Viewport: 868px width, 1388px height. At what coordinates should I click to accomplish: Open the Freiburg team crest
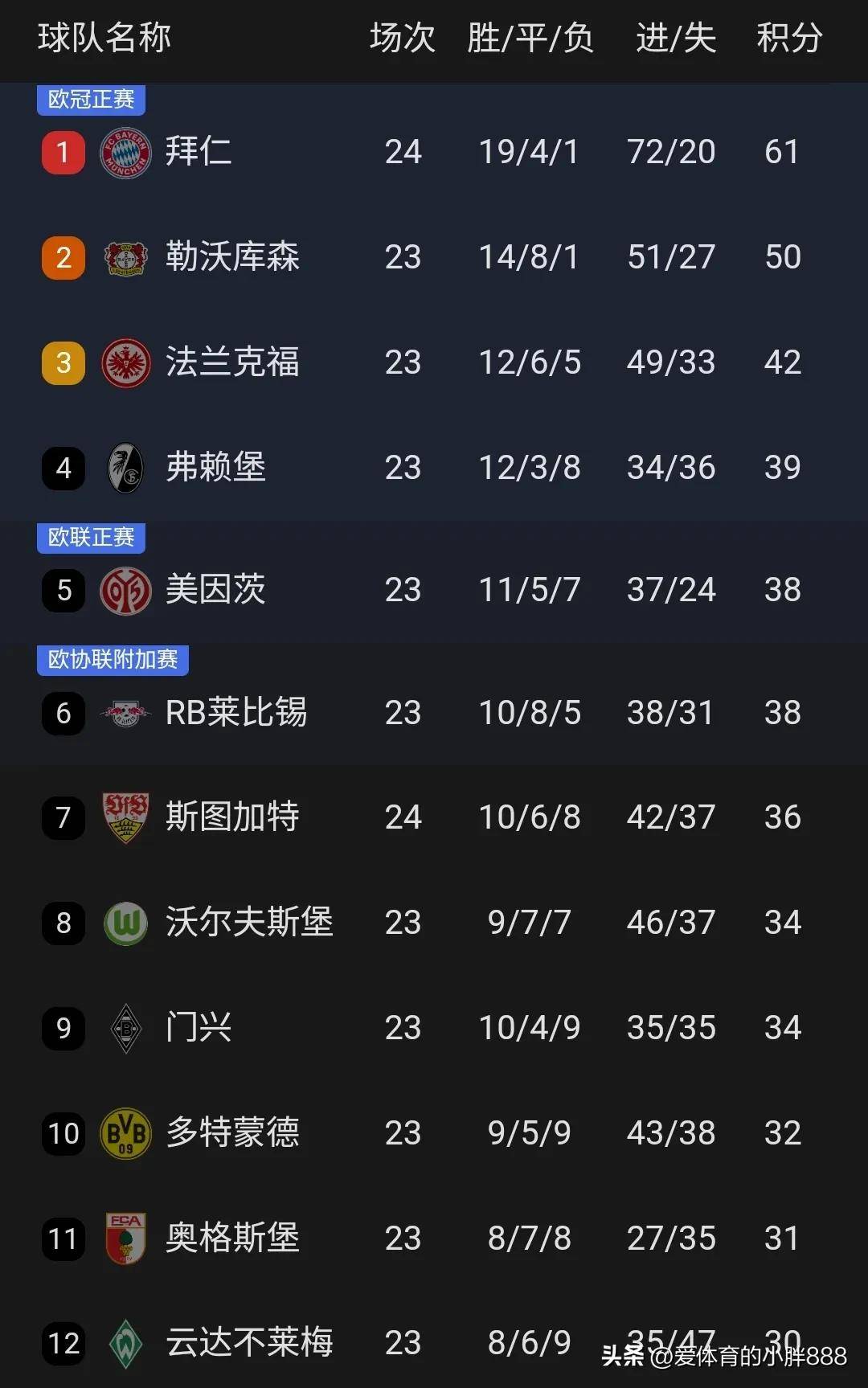point(125,468)
